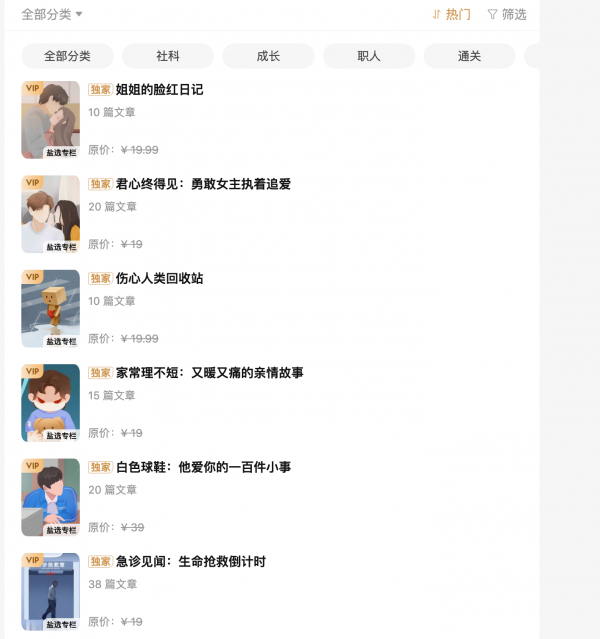Open the column 伤心人类回收站

coord(160,278)
